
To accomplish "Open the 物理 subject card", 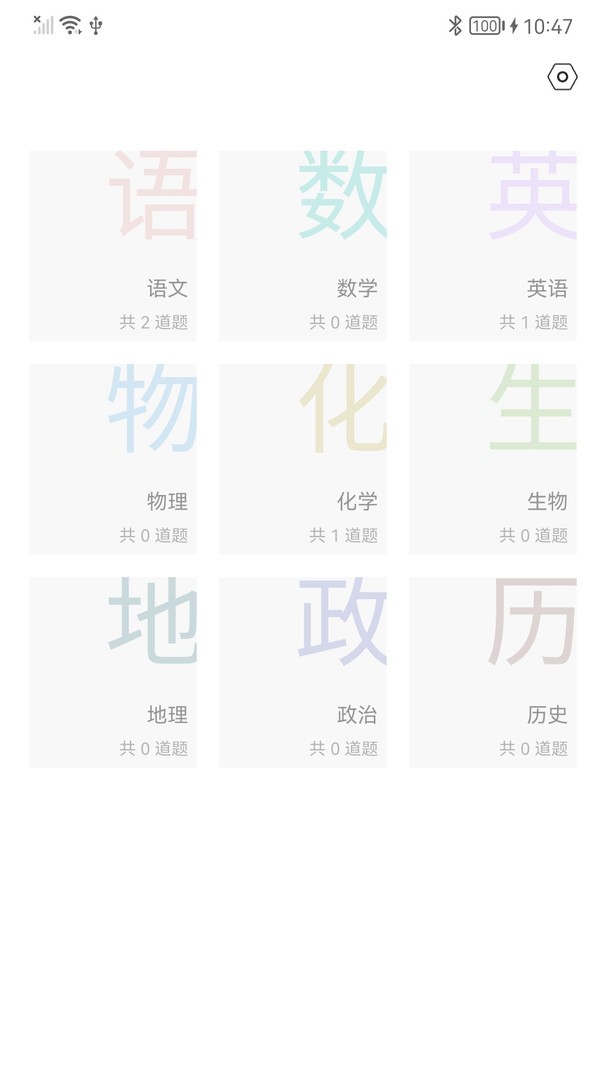I will pyautogui.click(x=113, y=459).
